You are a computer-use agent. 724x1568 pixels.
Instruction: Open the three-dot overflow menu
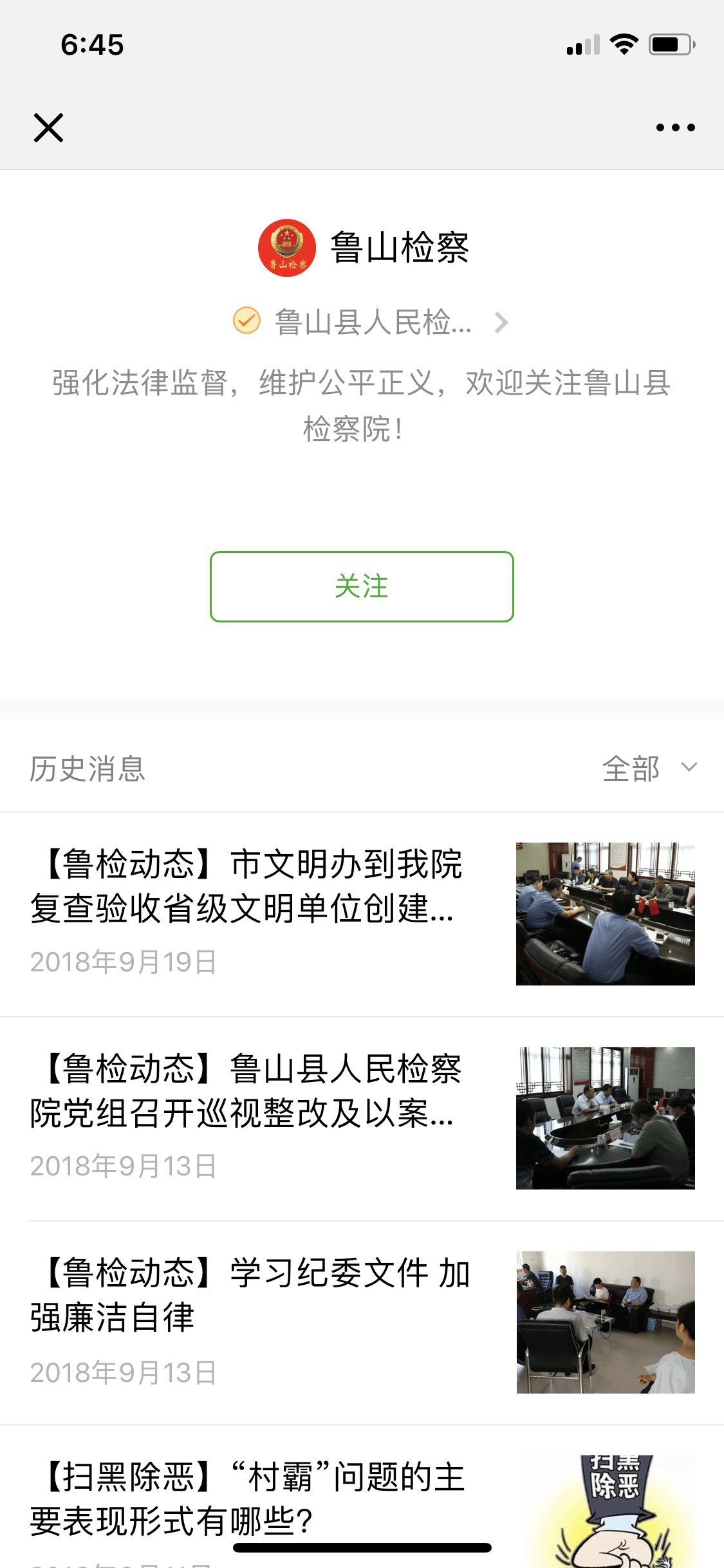point(675,127)
